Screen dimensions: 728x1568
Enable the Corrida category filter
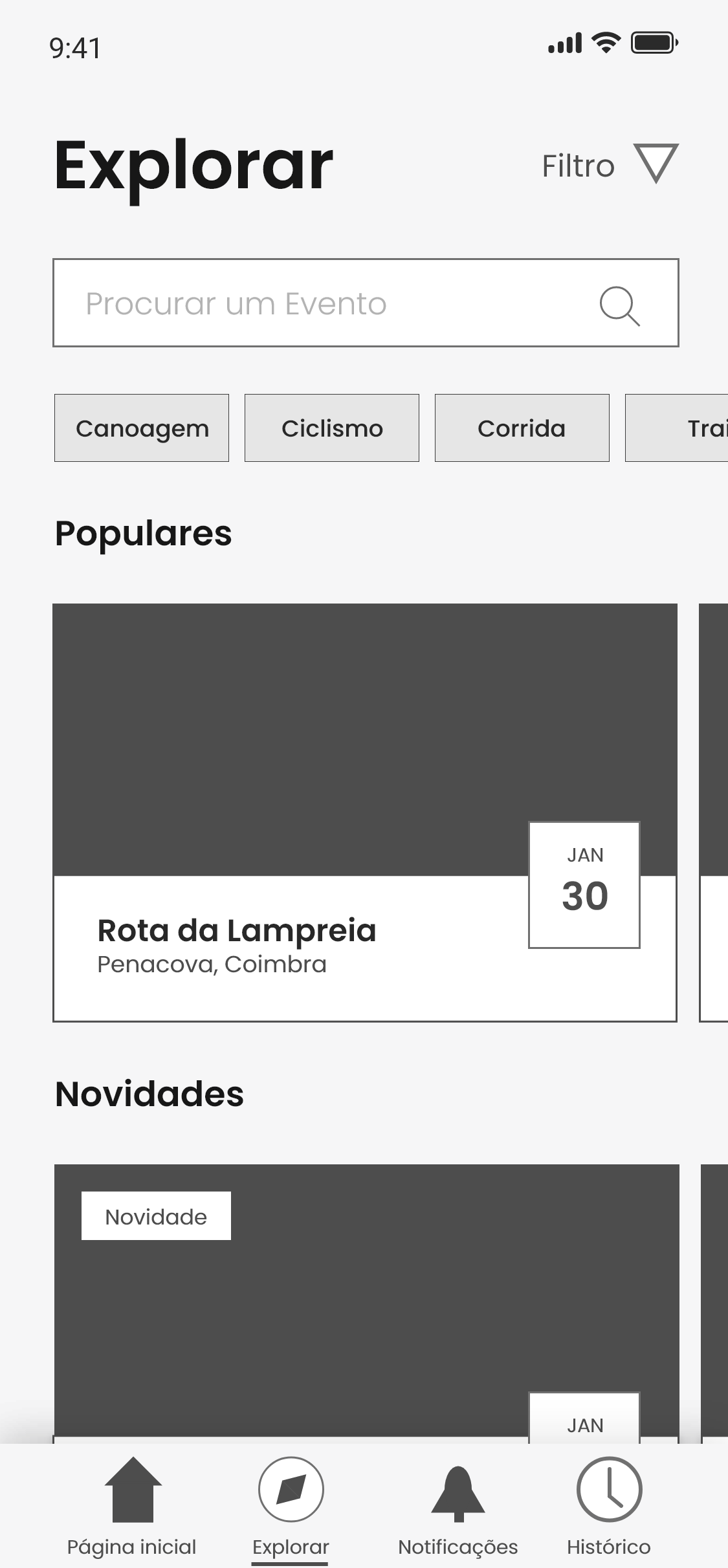coord(522,427)
